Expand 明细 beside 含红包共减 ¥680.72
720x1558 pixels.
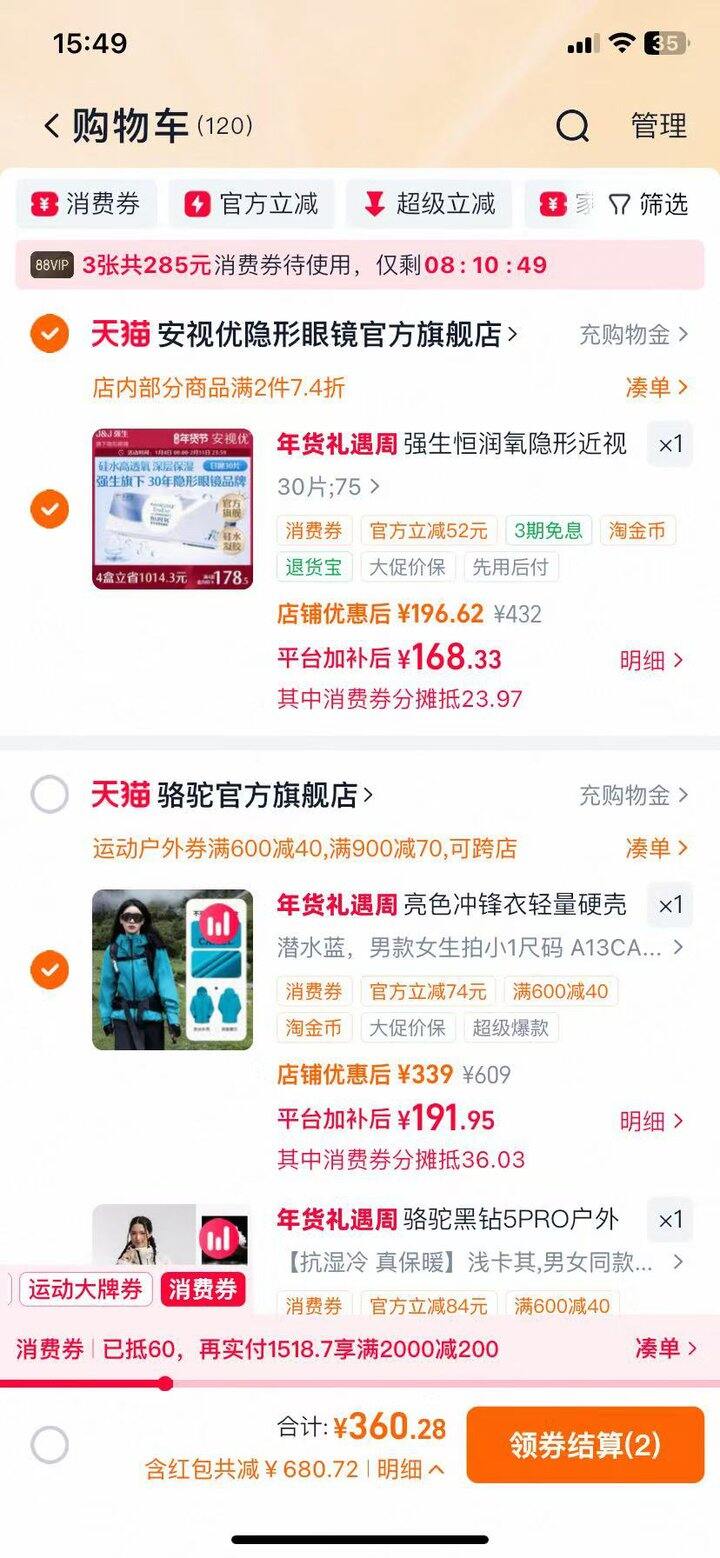tap(410, 1469)
